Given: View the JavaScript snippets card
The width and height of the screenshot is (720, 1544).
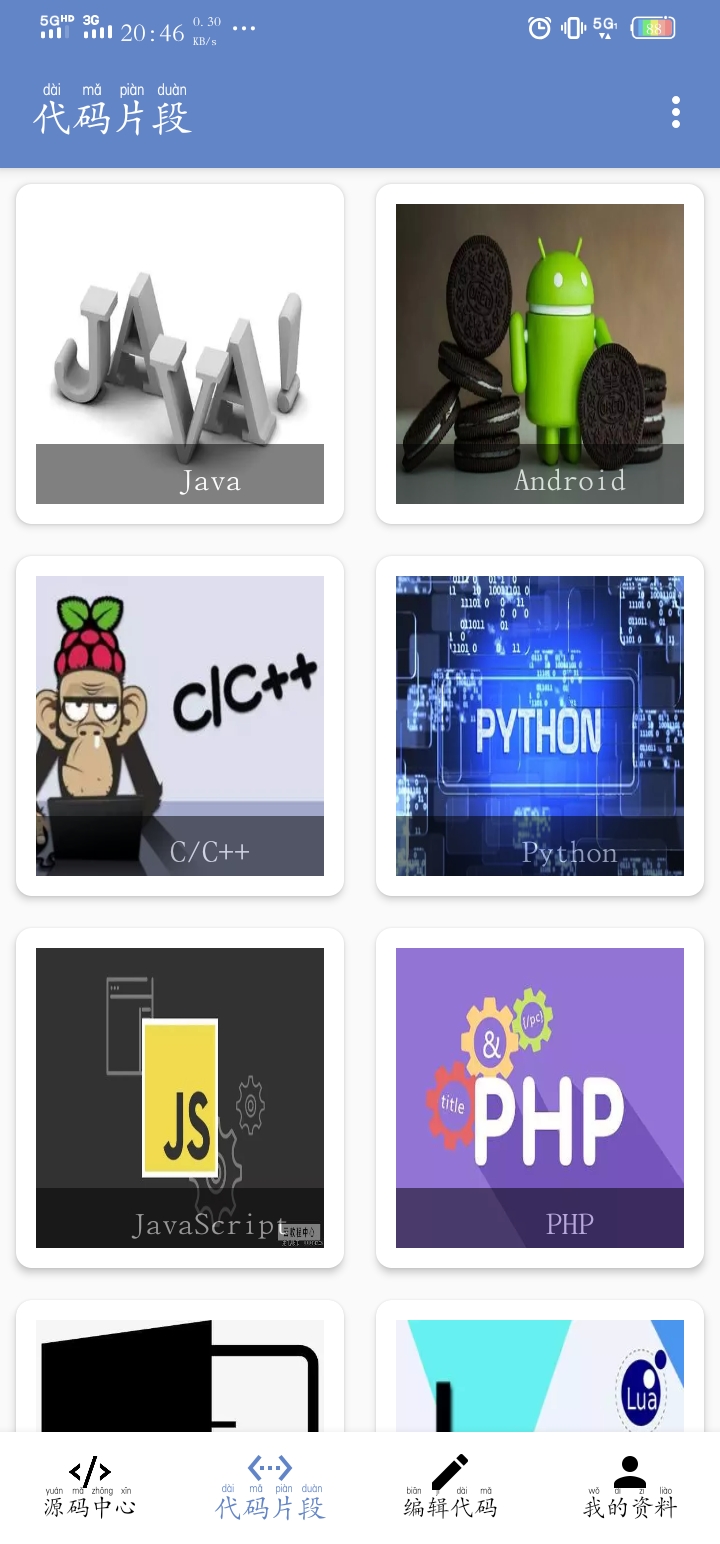Looking at the screenshot, I should (x=180, y=1098).
